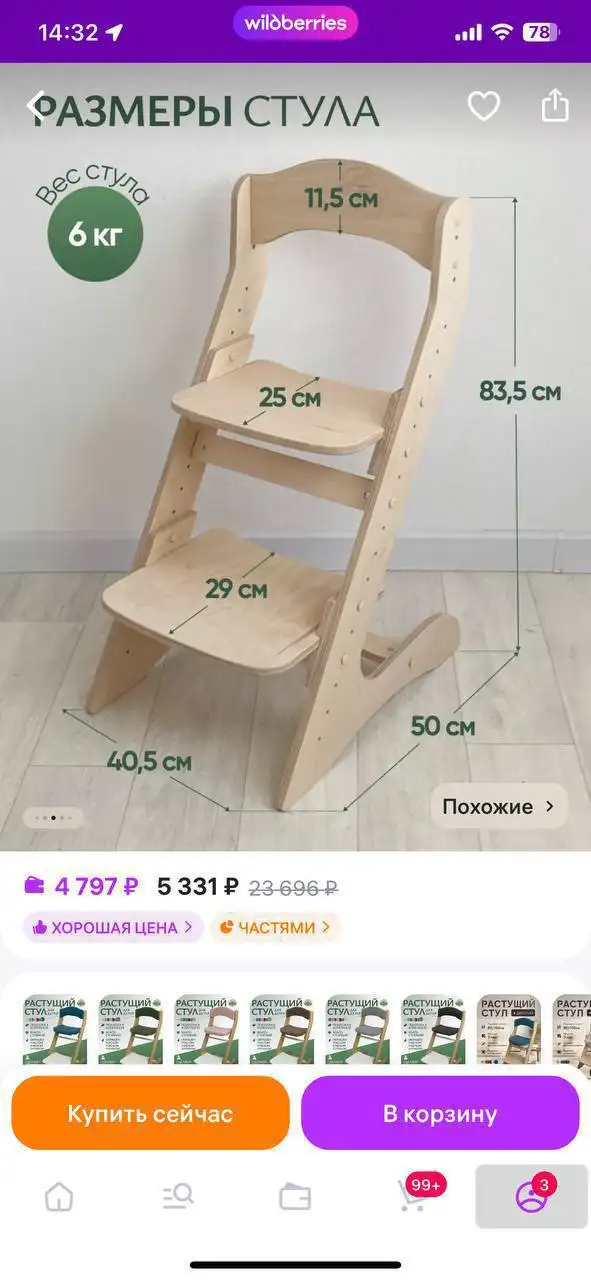Select the teal cushion chair variant
The image size is (591, 1280).
click(x=55, y=1029)
